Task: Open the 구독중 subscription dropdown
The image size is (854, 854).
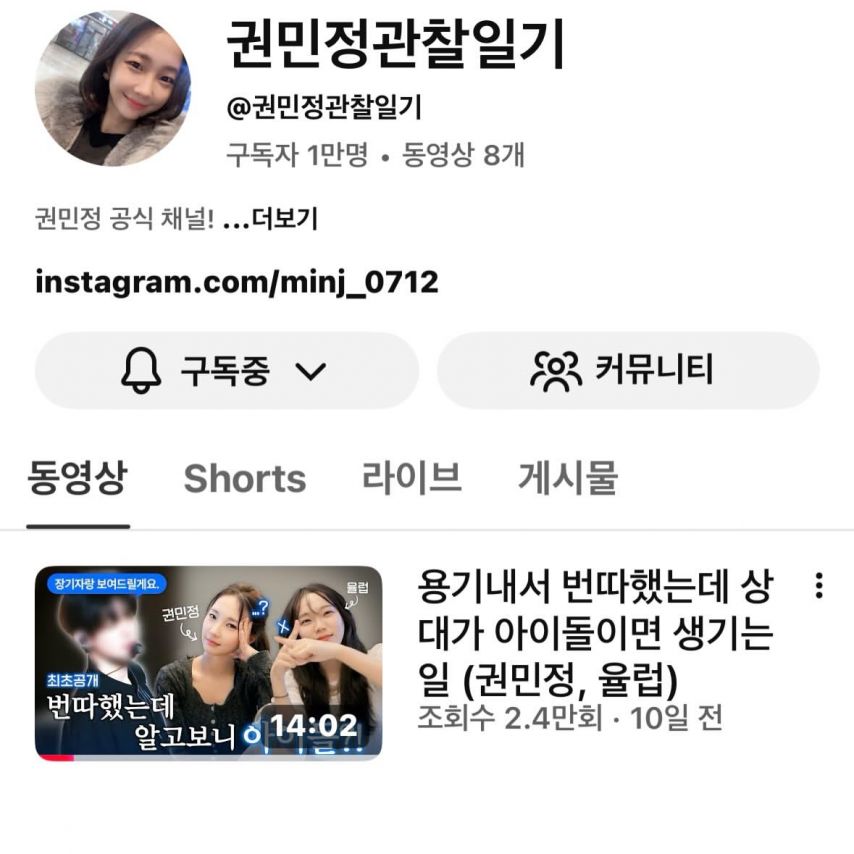Action: point(226,371)
